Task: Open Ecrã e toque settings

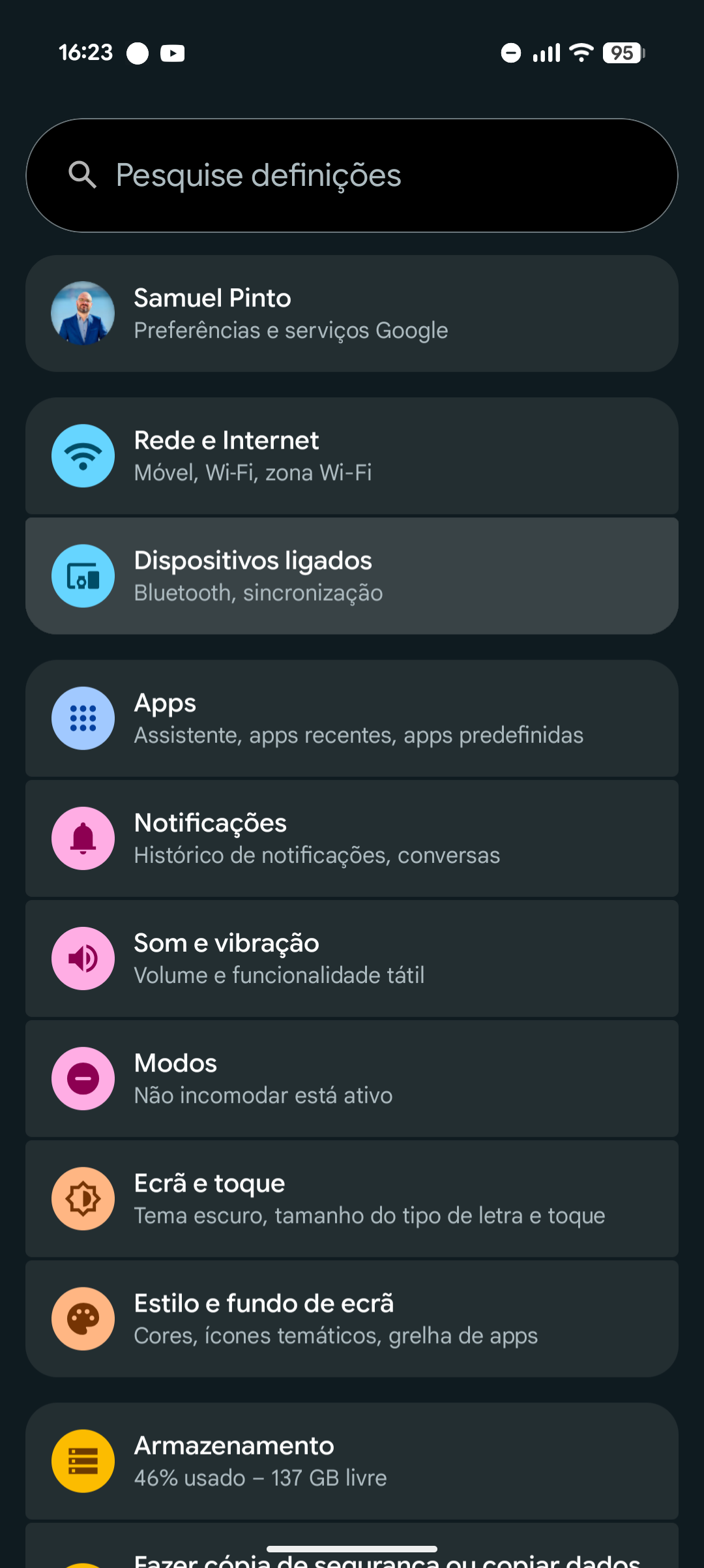Action: (352, 1198)
